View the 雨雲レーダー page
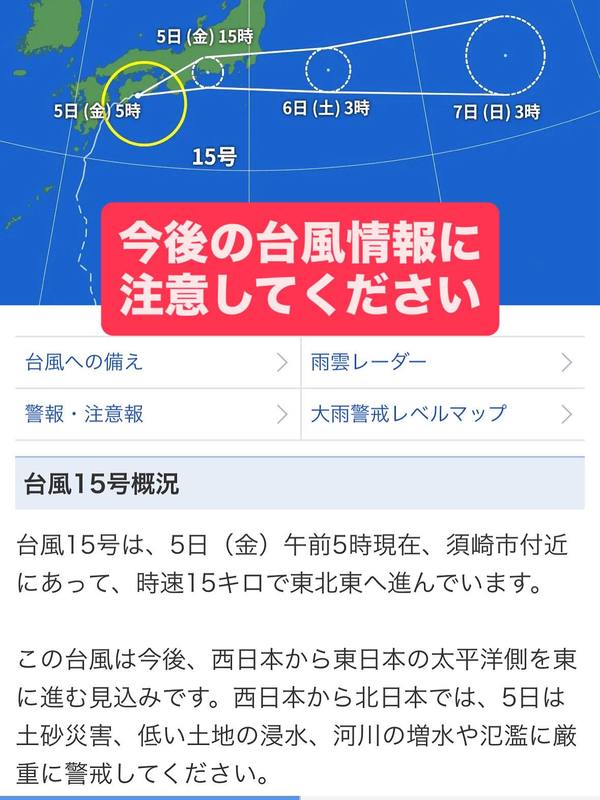The height and width of the screenshot is (800, 600). (441, 362)
